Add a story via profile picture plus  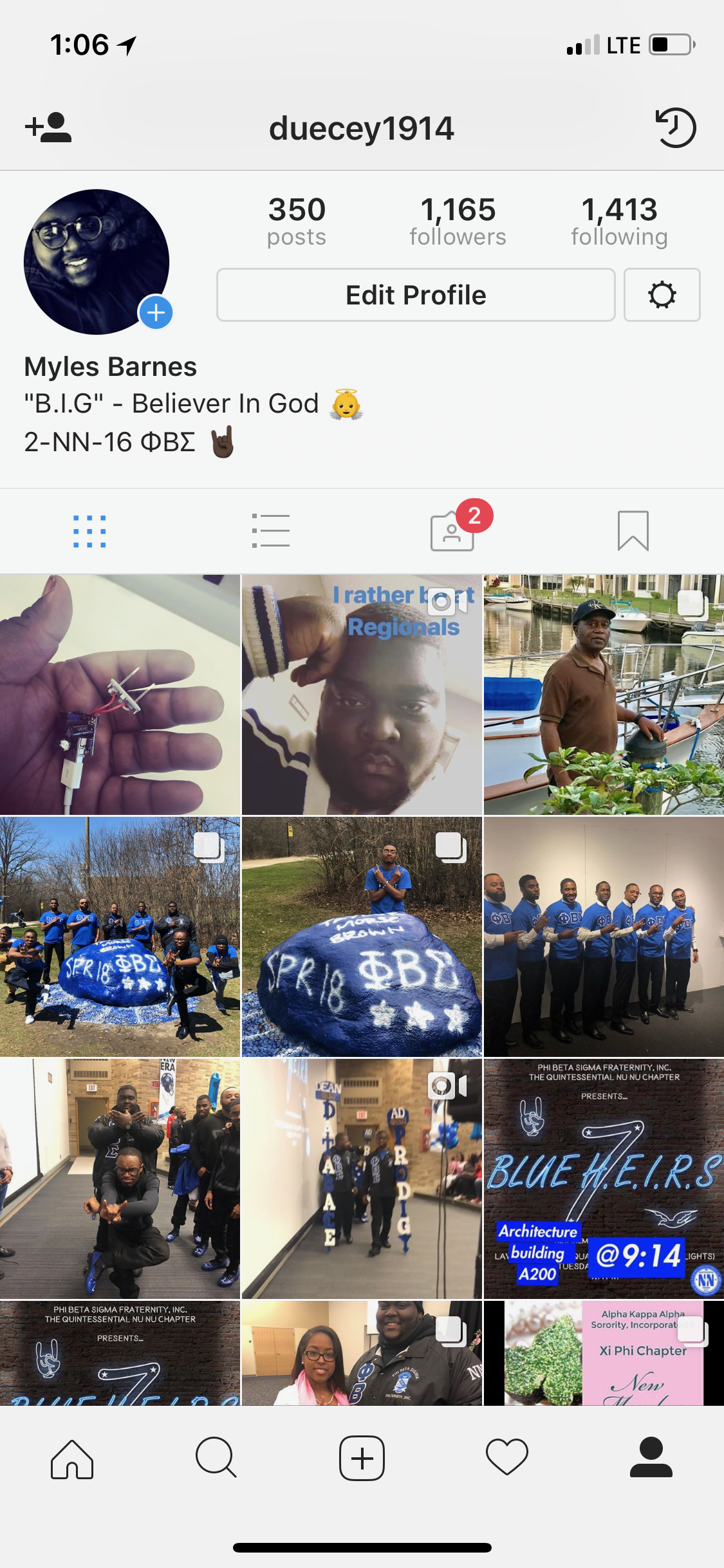(156, 313)
